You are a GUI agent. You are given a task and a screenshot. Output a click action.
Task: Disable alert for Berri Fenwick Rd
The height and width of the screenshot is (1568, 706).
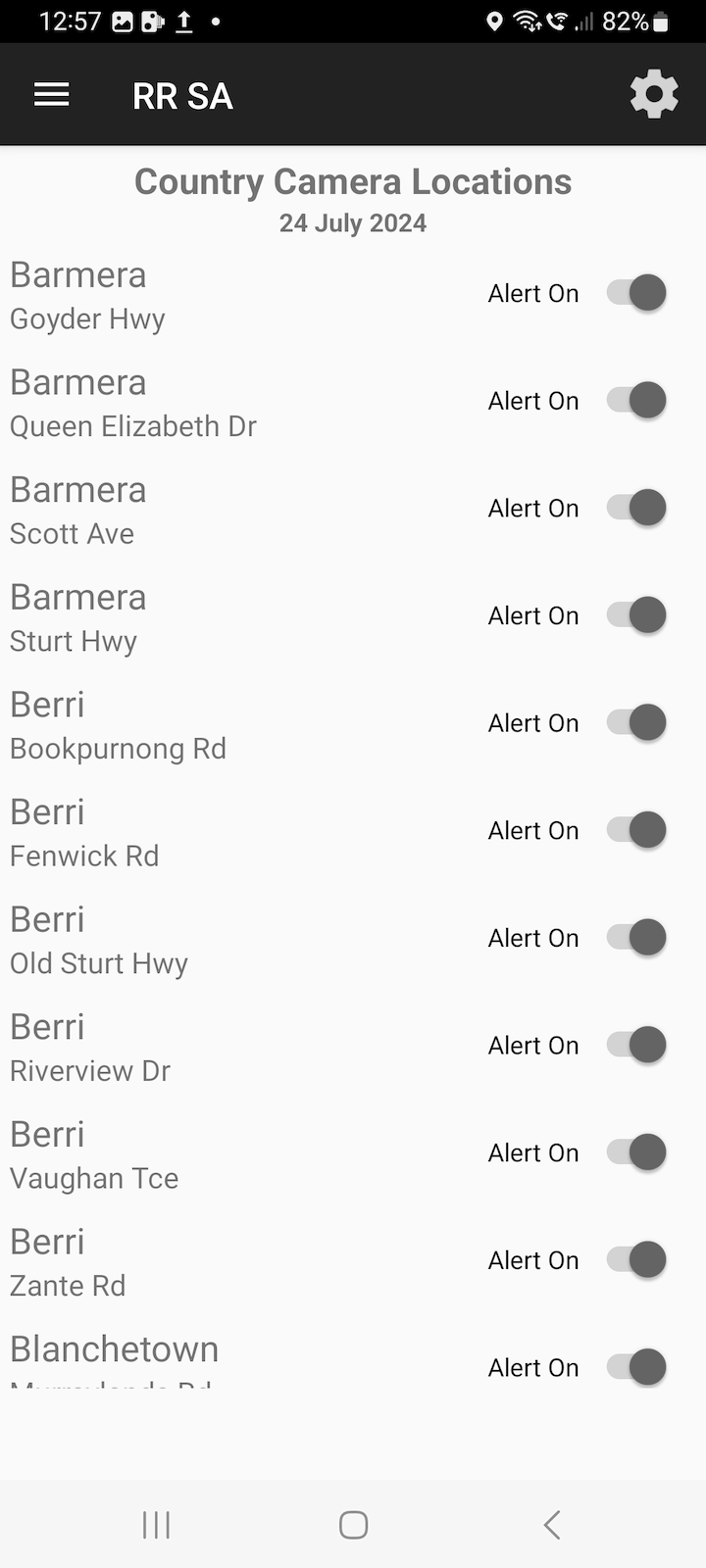pos(637,830)
